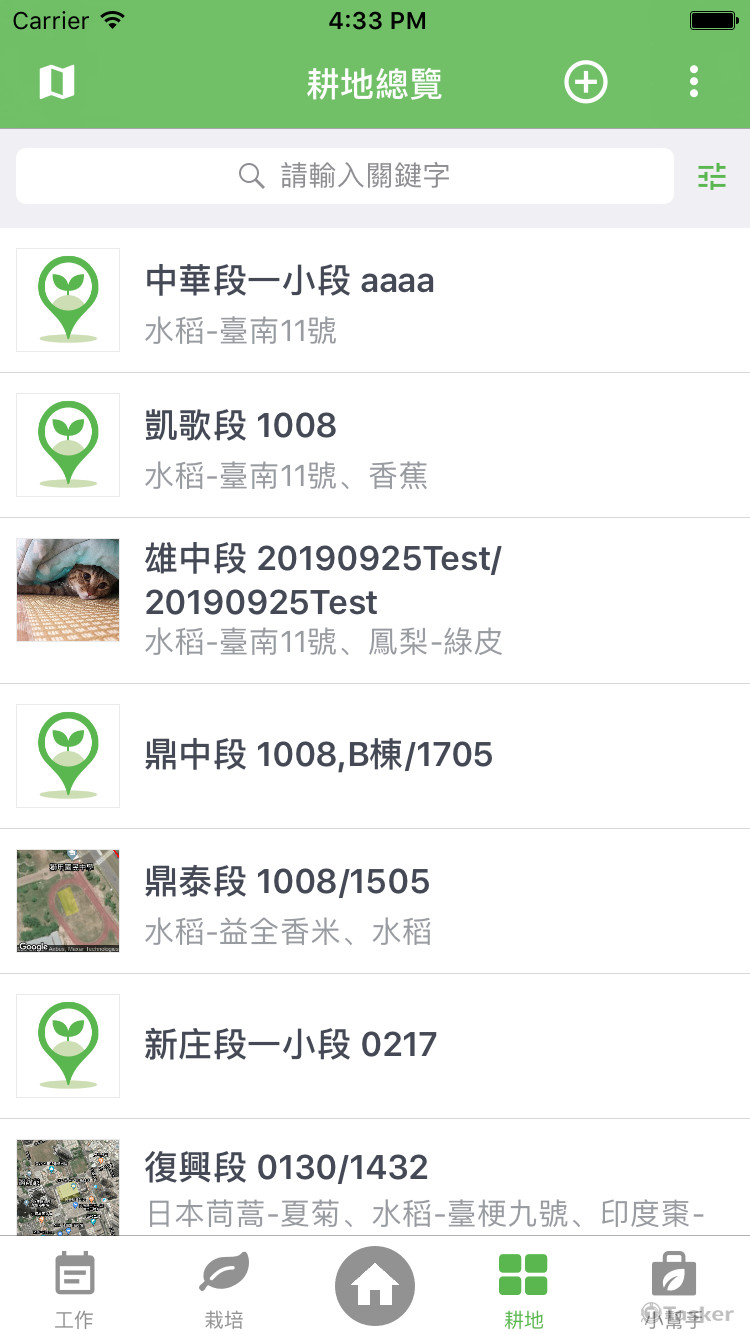Switch to the 栽培 tab
750x1334 pixels.
(224, 1288)
